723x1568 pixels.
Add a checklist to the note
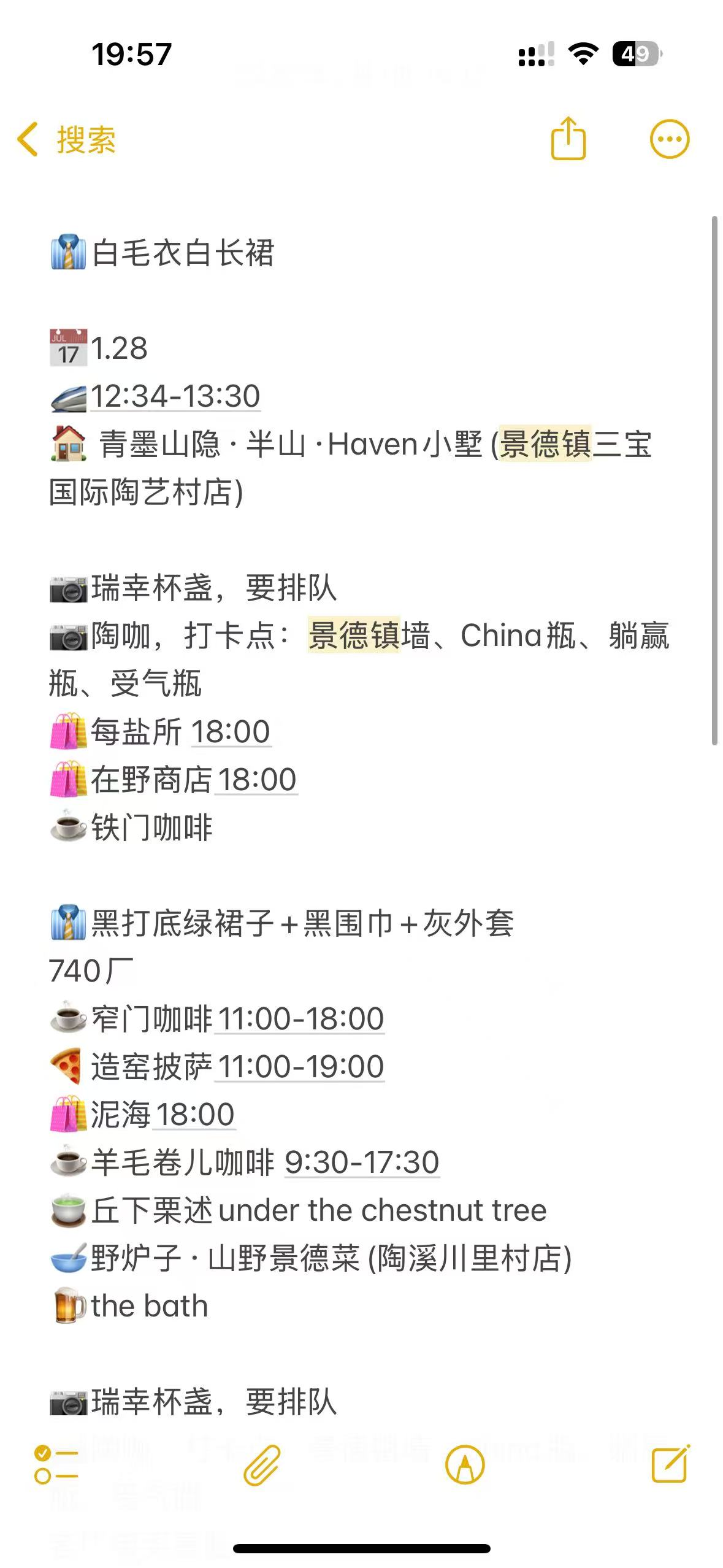56,1465
